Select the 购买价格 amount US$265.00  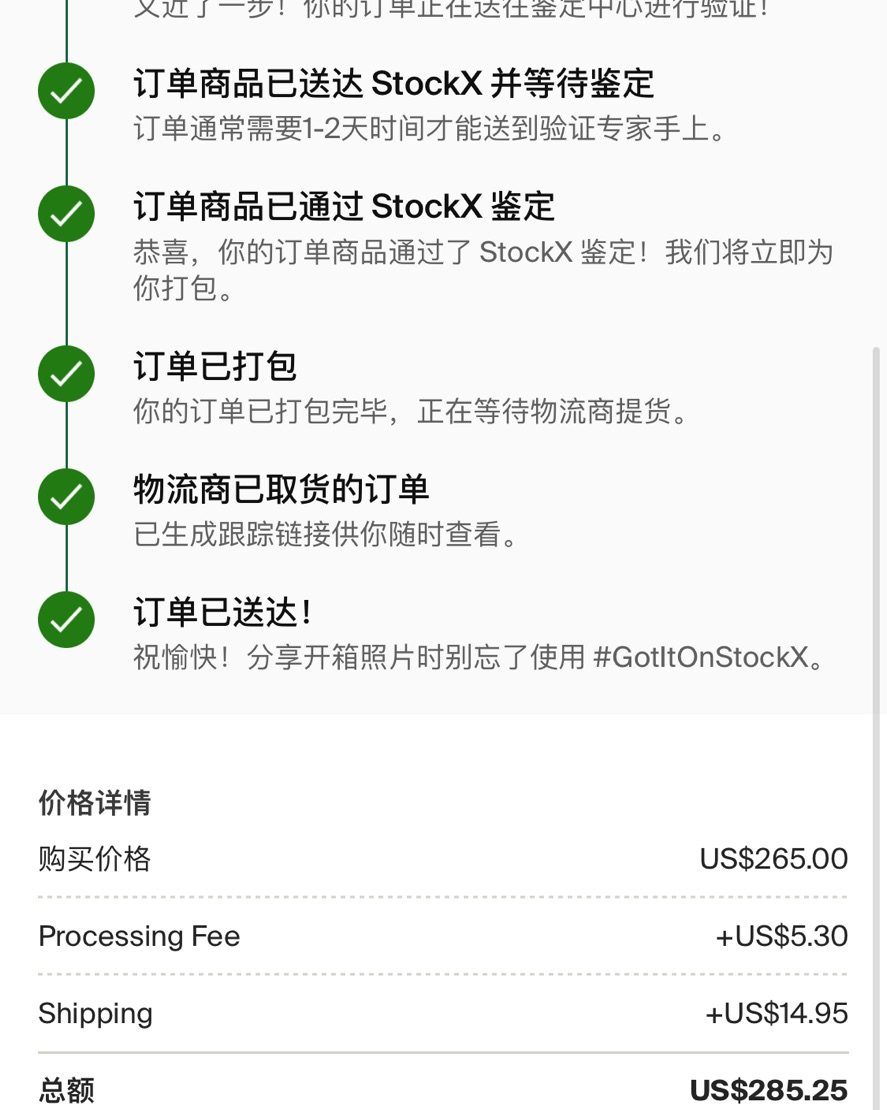pos(774,858)
